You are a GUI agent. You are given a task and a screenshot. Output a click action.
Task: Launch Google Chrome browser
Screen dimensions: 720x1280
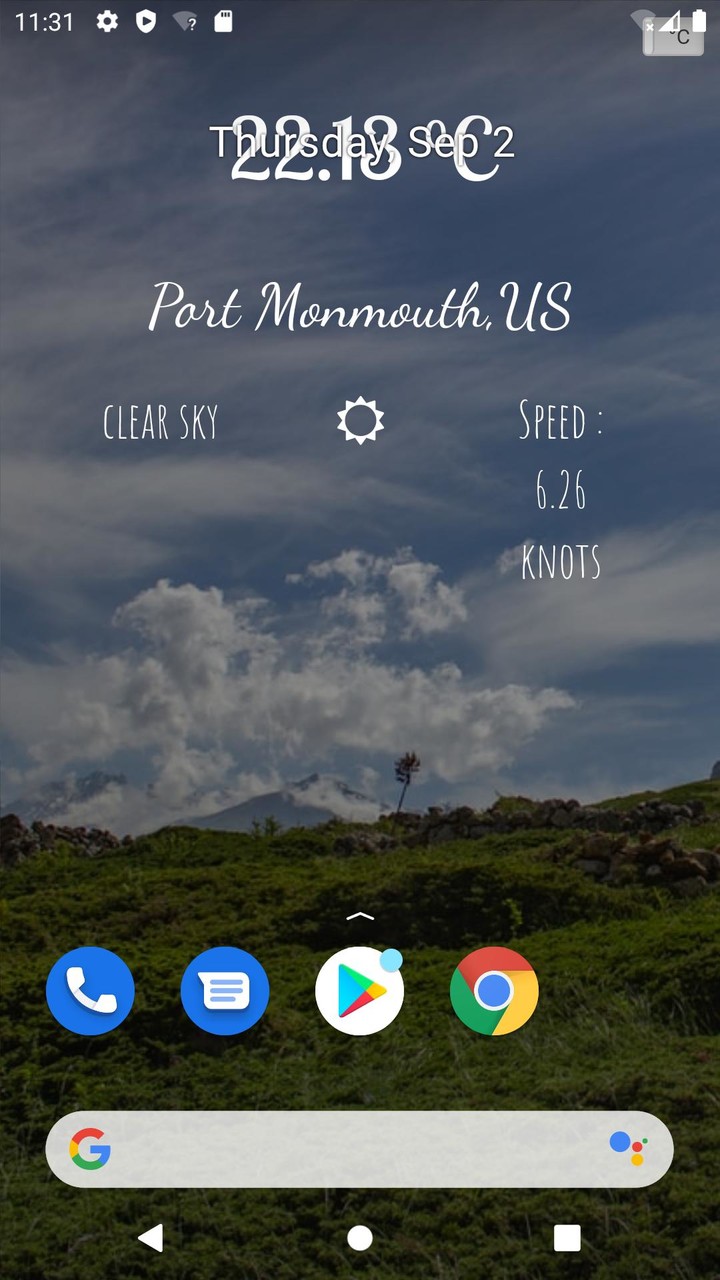[x=494, y=990]
